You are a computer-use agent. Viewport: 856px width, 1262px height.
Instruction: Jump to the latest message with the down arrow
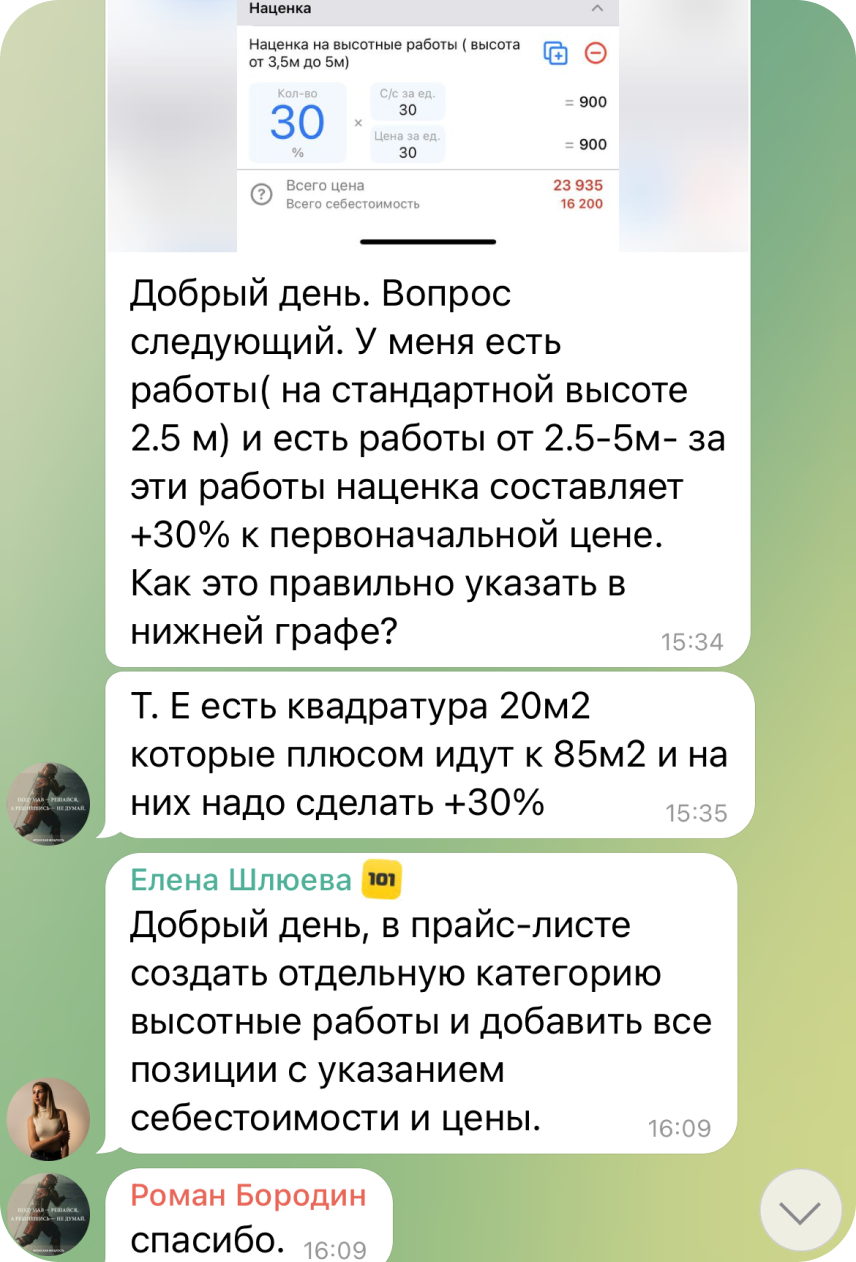click(800, 1212)
